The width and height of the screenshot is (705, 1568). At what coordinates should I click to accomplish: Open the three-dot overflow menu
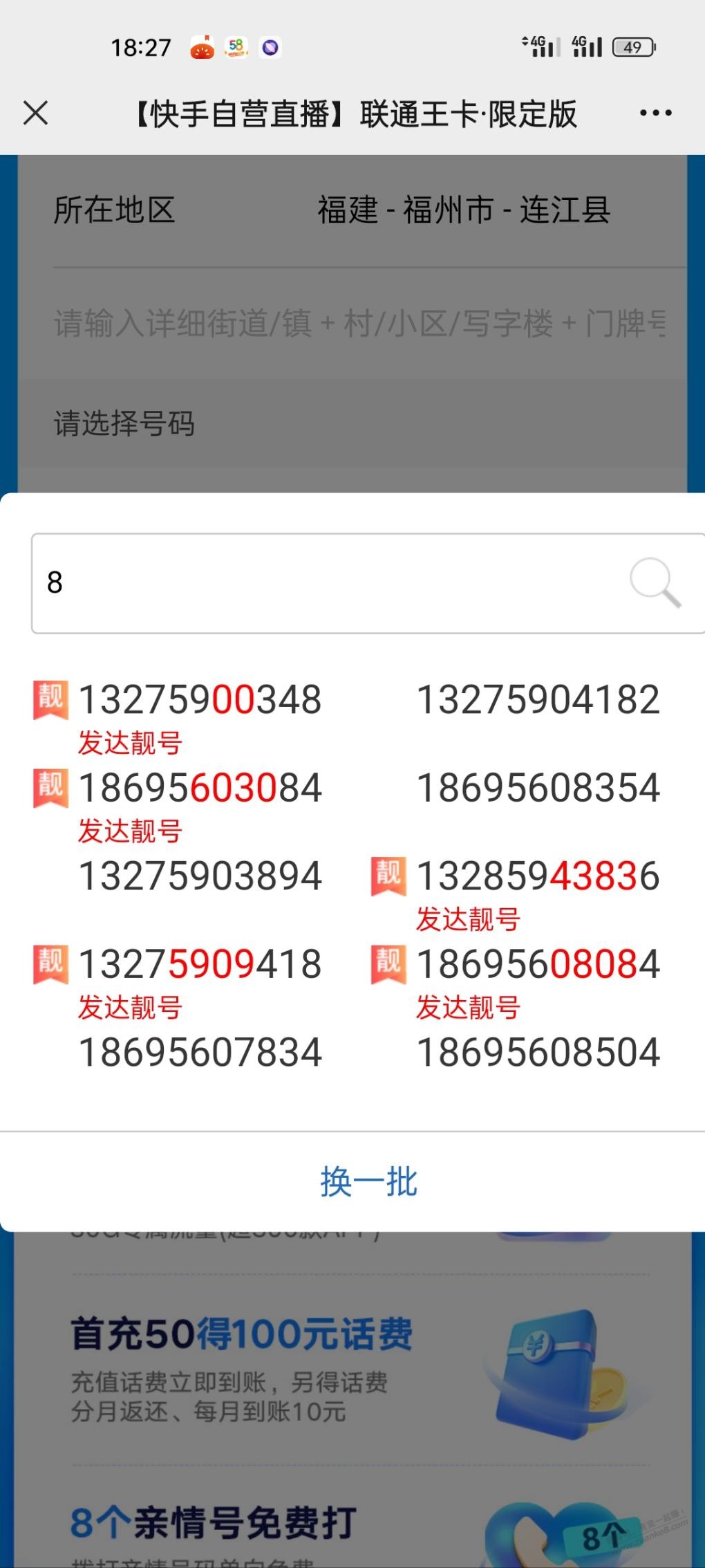click(x=655, y=113)
